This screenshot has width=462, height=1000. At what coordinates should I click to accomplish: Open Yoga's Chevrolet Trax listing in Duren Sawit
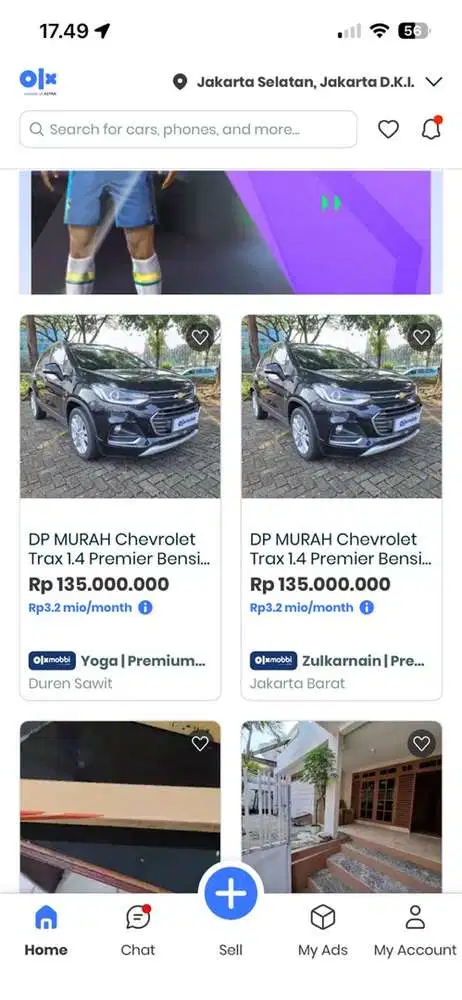(120, 508)
